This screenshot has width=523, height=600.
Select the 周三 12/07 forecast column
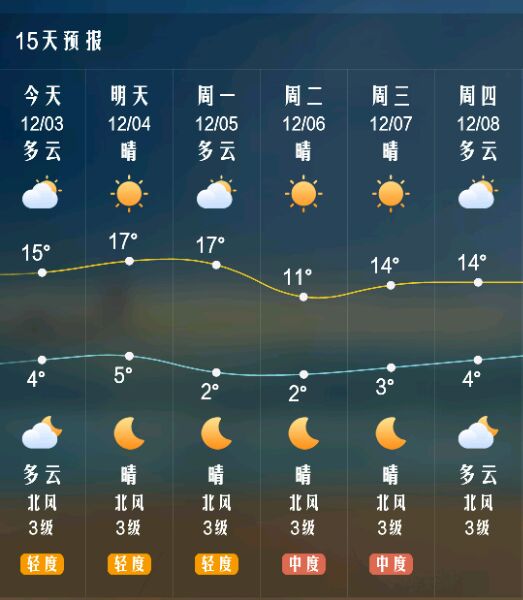(391, 333)
